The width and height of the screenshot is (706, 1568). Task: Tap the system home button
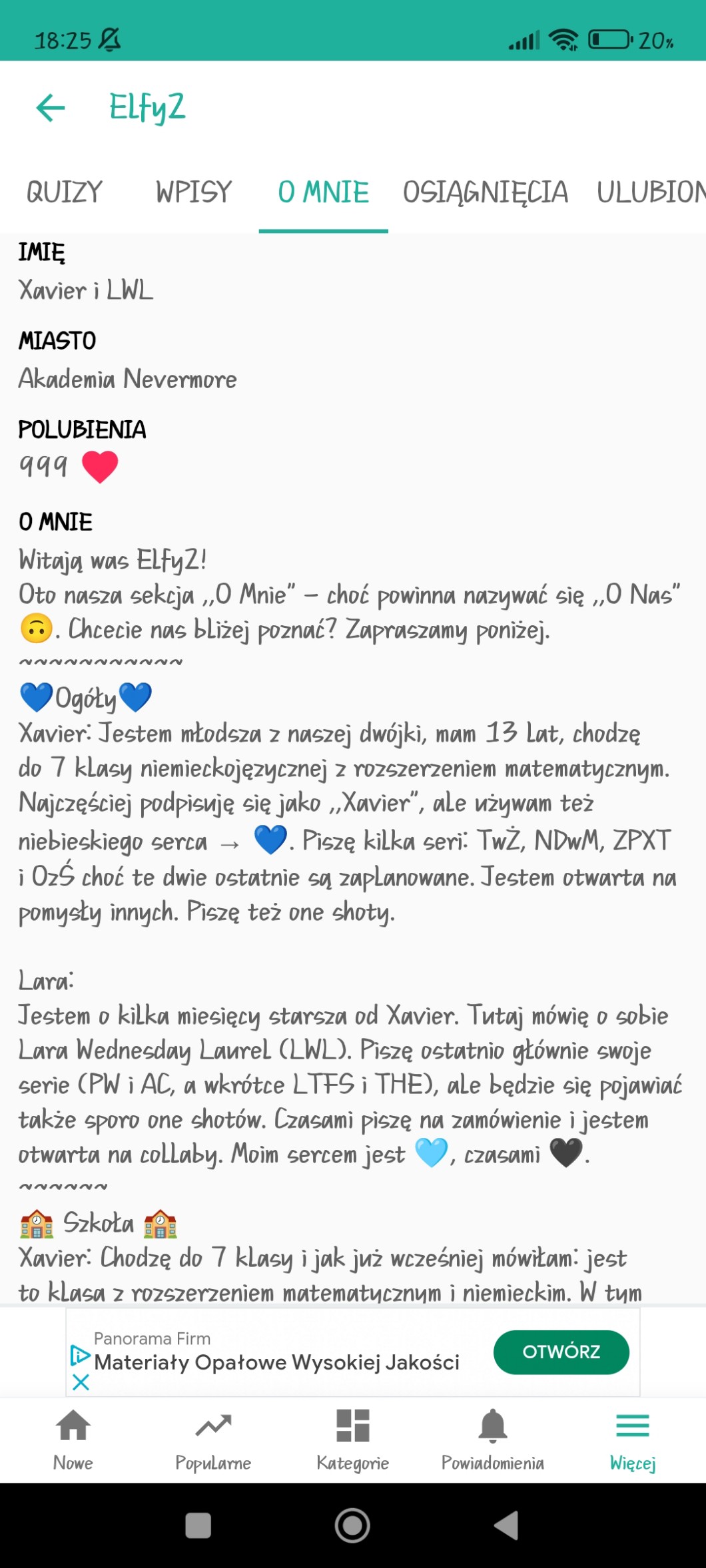pos(352,1525)
